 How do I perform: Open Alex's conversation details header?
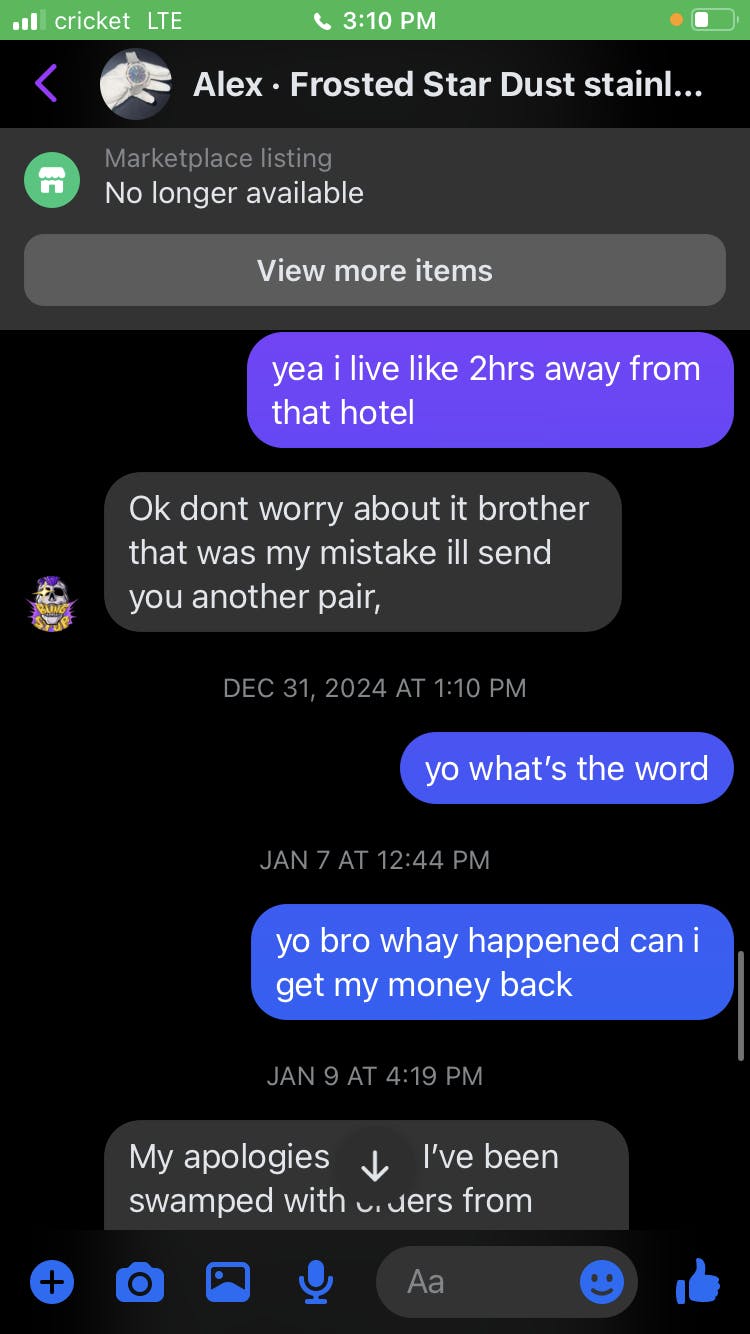point(446,84)
